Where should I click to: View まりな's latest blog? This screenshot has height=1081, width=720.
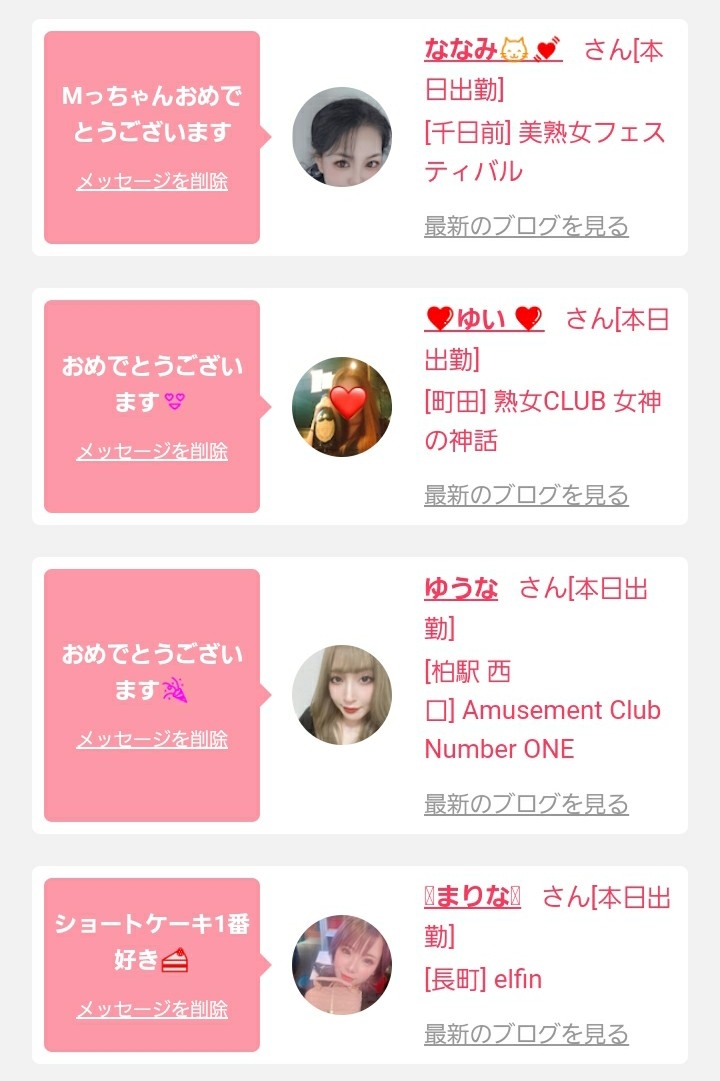point(526,1034)
